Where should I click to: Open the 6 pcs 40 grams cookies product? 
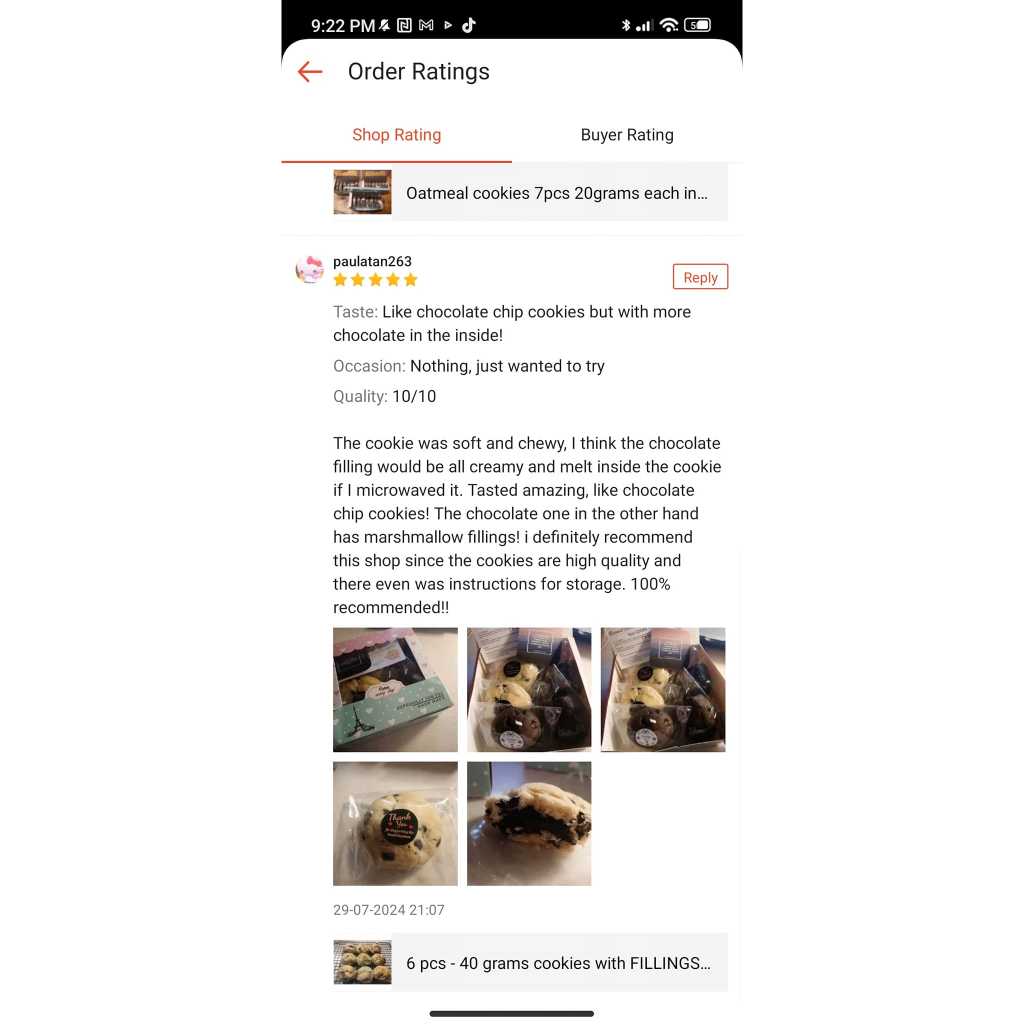point(530,963)
